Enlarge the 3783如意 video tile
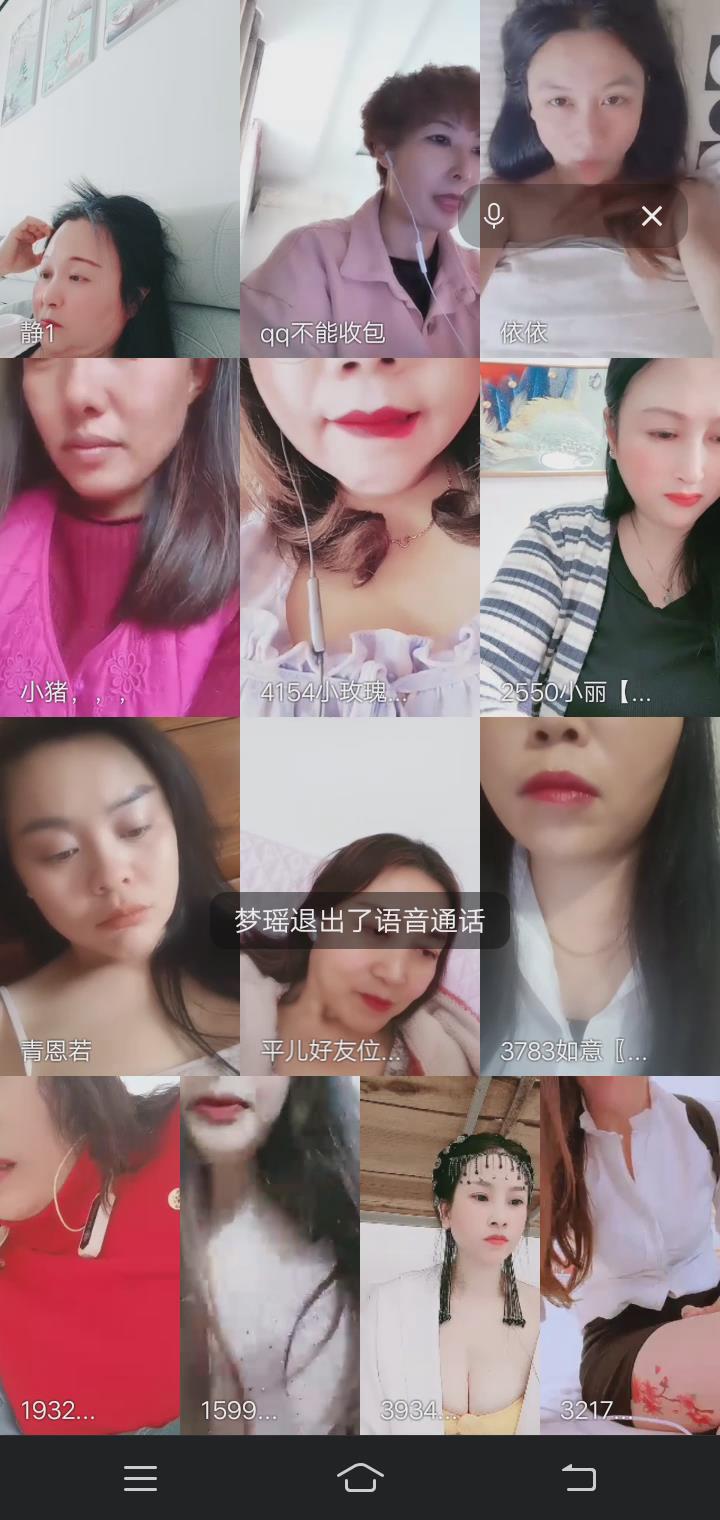The image size is (720, 1520). (x=600, y=896)
